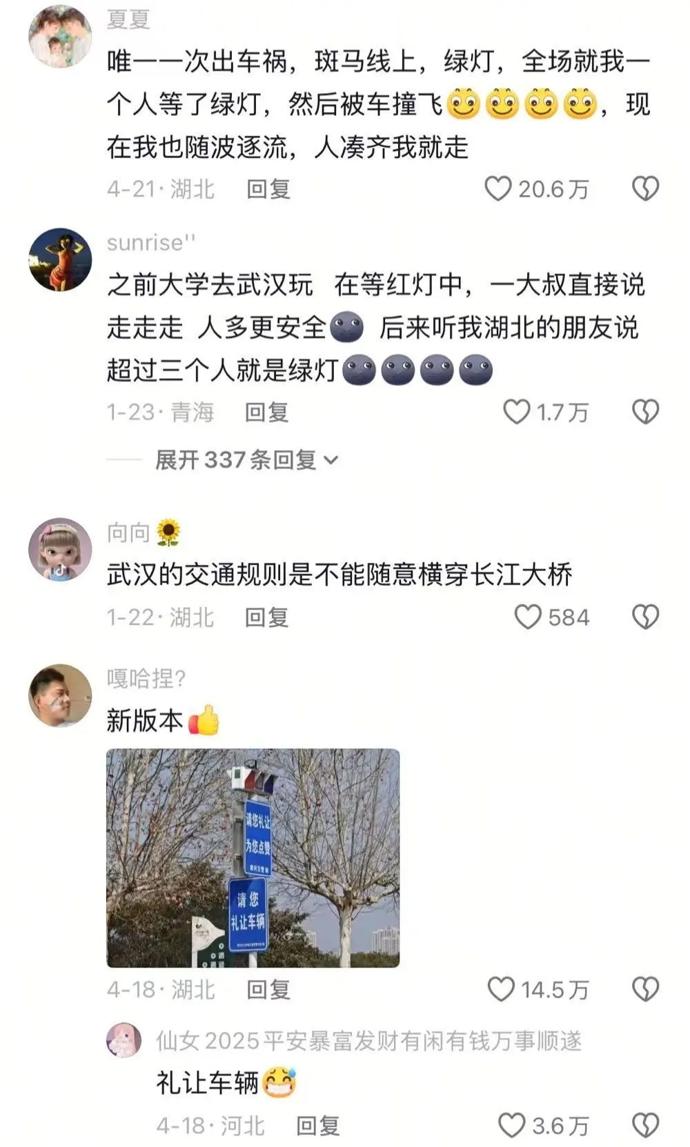Open 夏夏's profile avatar
Screen dimensions: 690x1147
pos(60,36)
